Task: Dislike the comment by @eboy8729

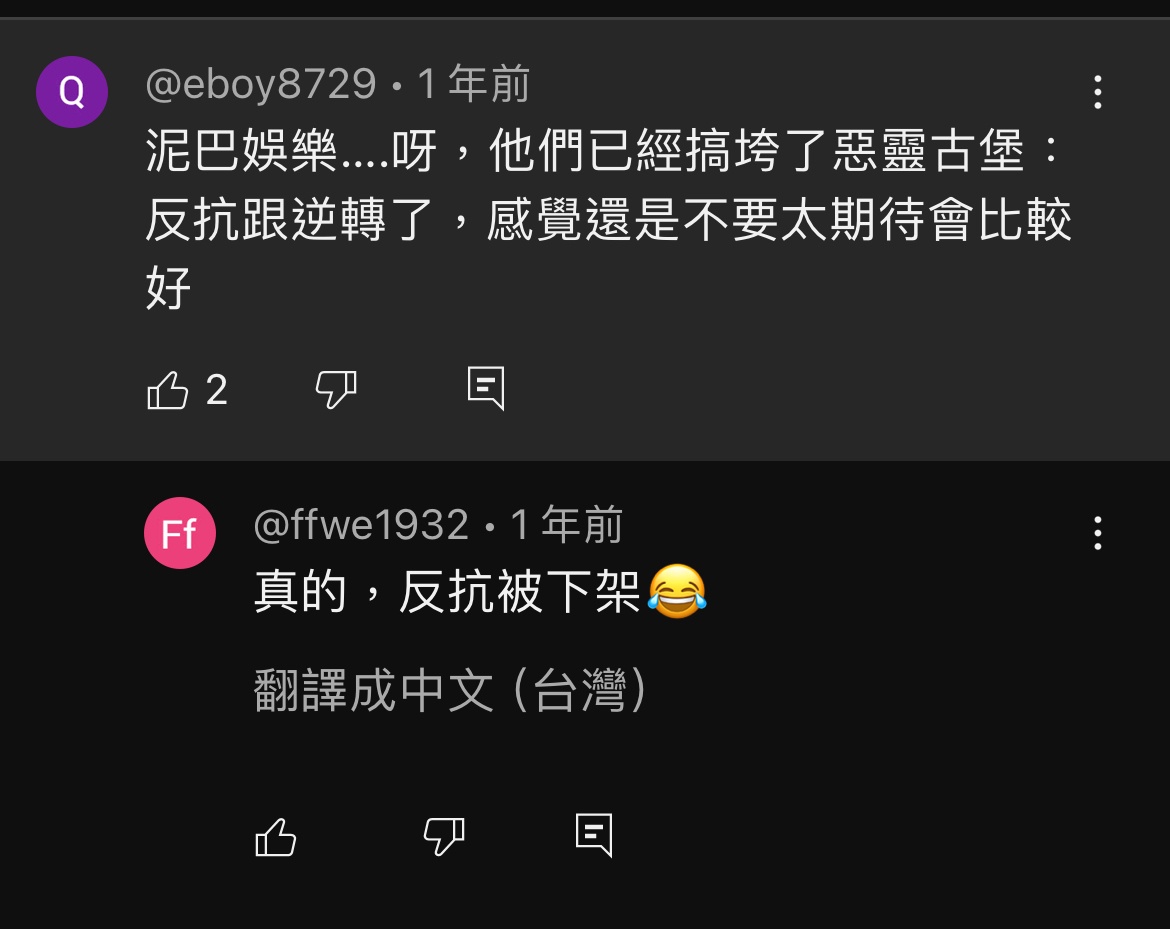Action: tap(336, 389)
